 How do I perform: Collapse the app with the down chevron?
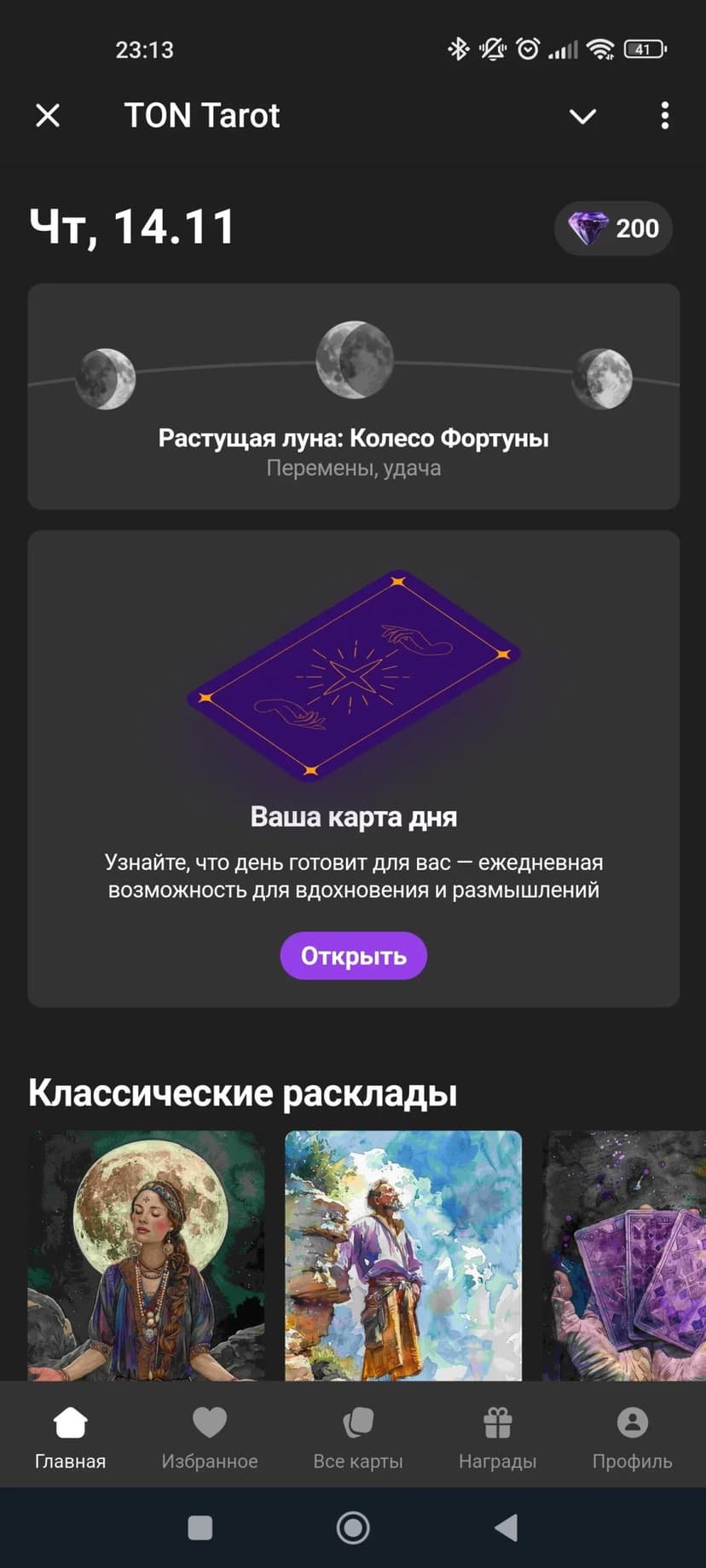582,116
